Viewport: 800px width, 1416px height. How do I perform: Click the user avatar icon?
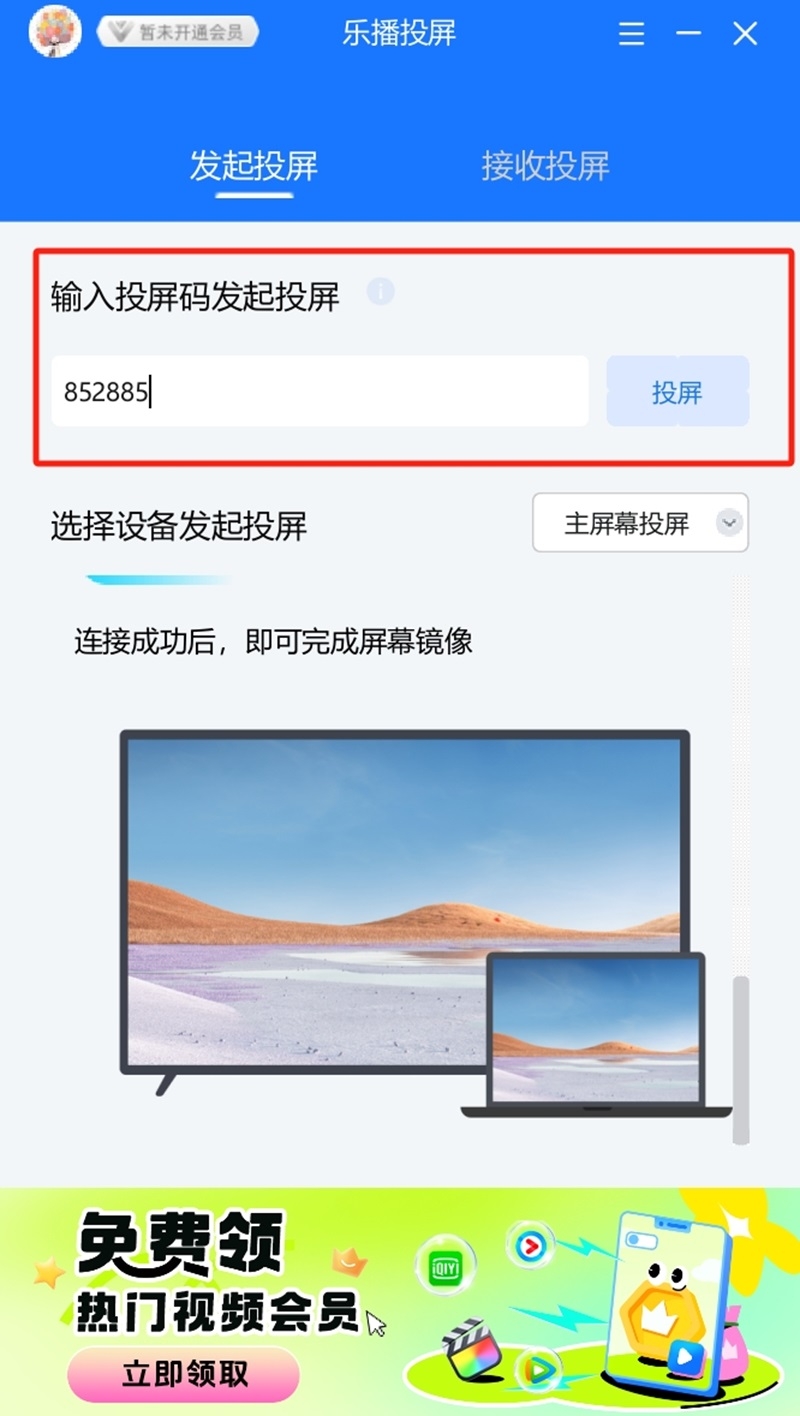pyautogui.click(x=55, y=33)
